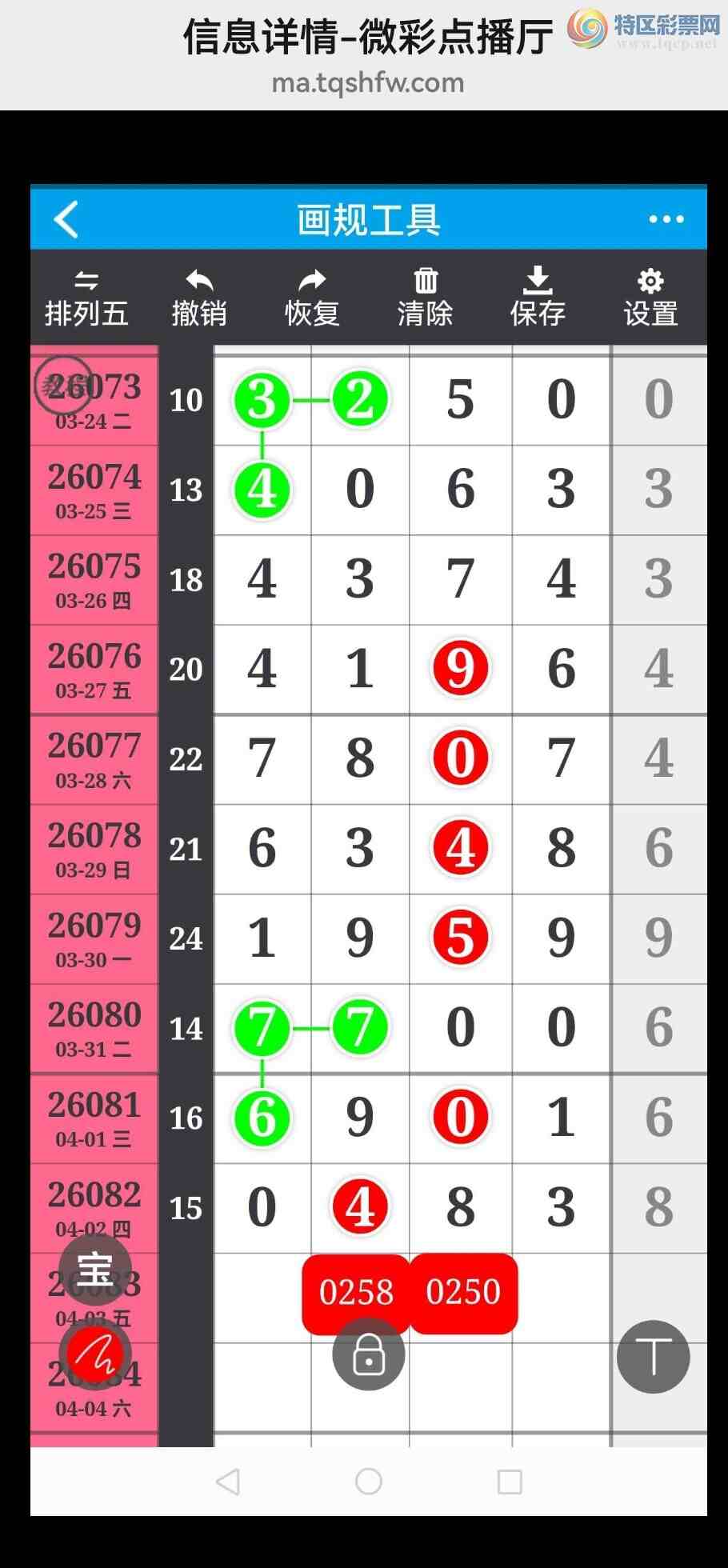Tap the floating 宝 button

pyautogui.click(x=95, y=1270)
